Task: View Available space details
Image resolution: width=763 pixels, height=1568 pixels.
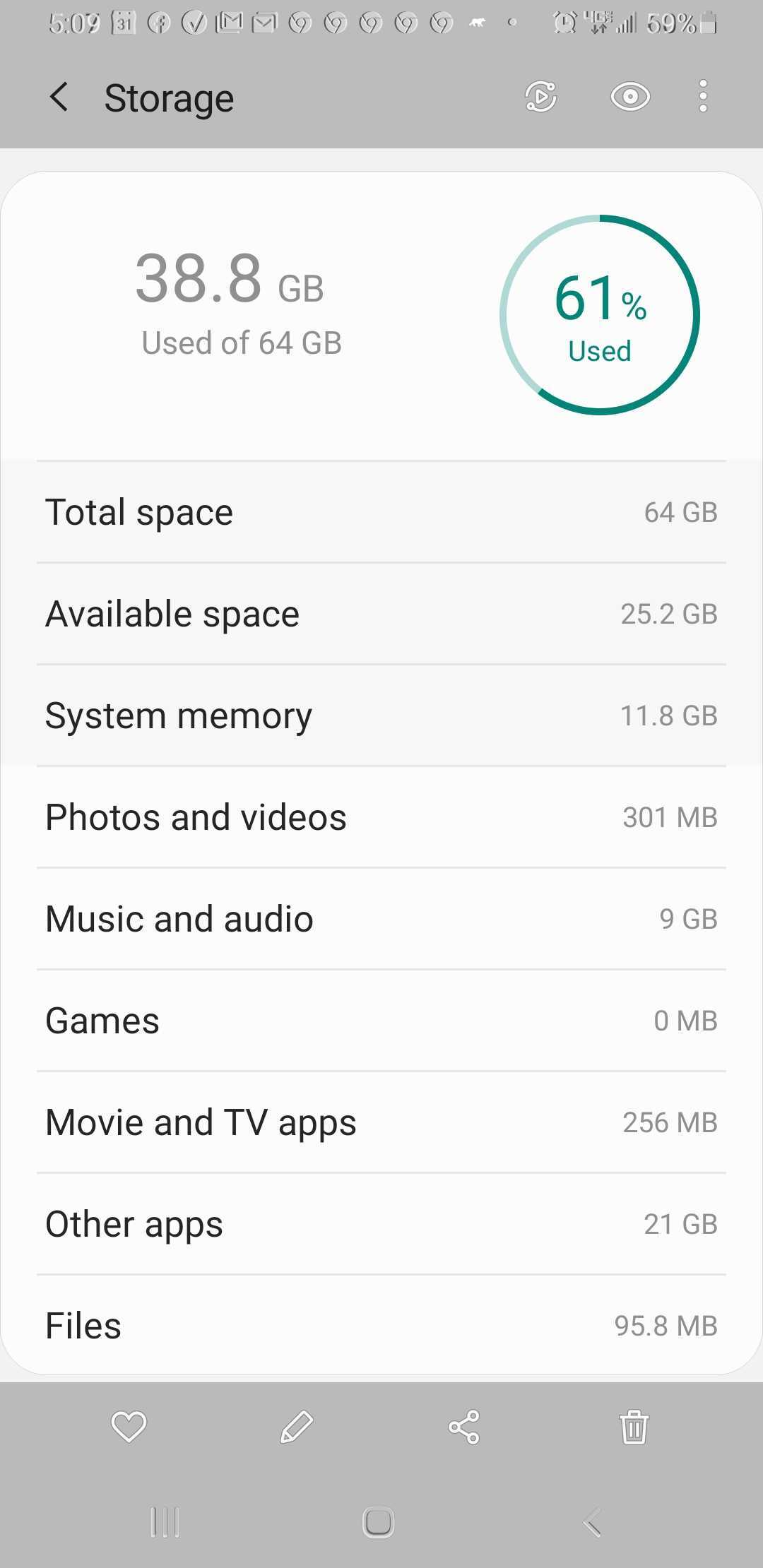Action: point(381,613)
